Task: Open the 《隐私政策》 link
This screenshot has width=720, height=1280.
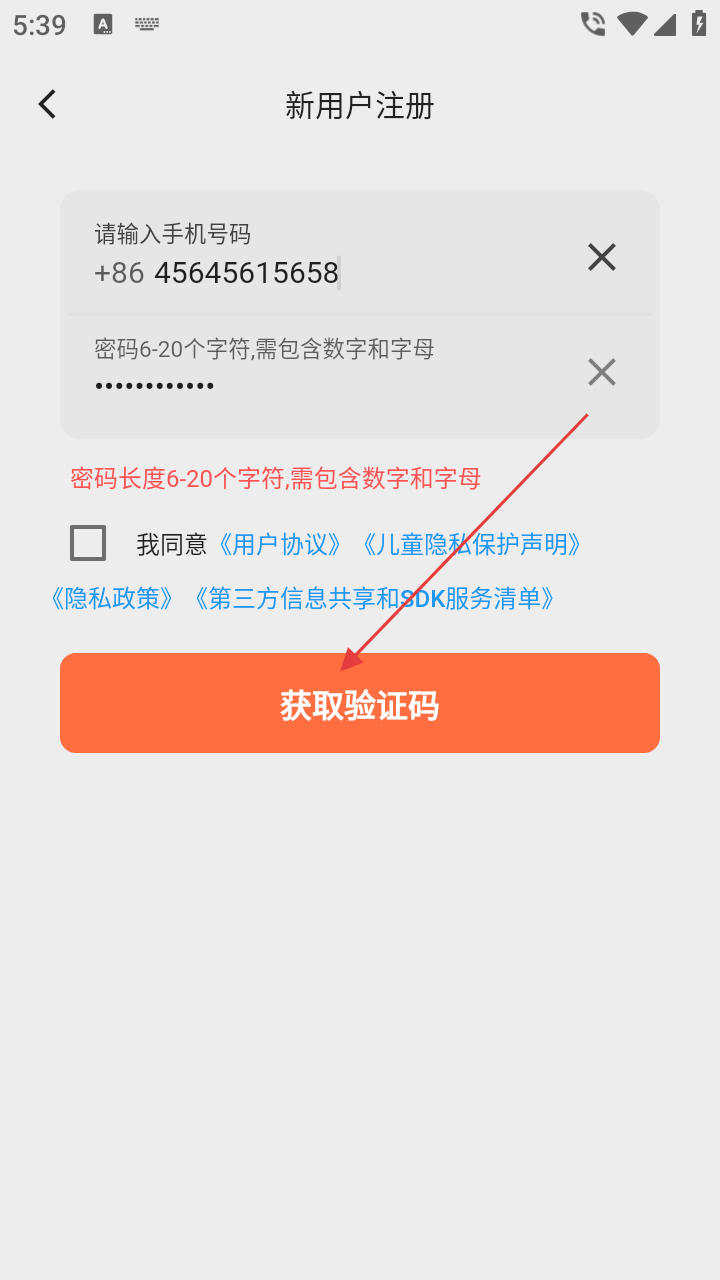Action: point(112,598)
